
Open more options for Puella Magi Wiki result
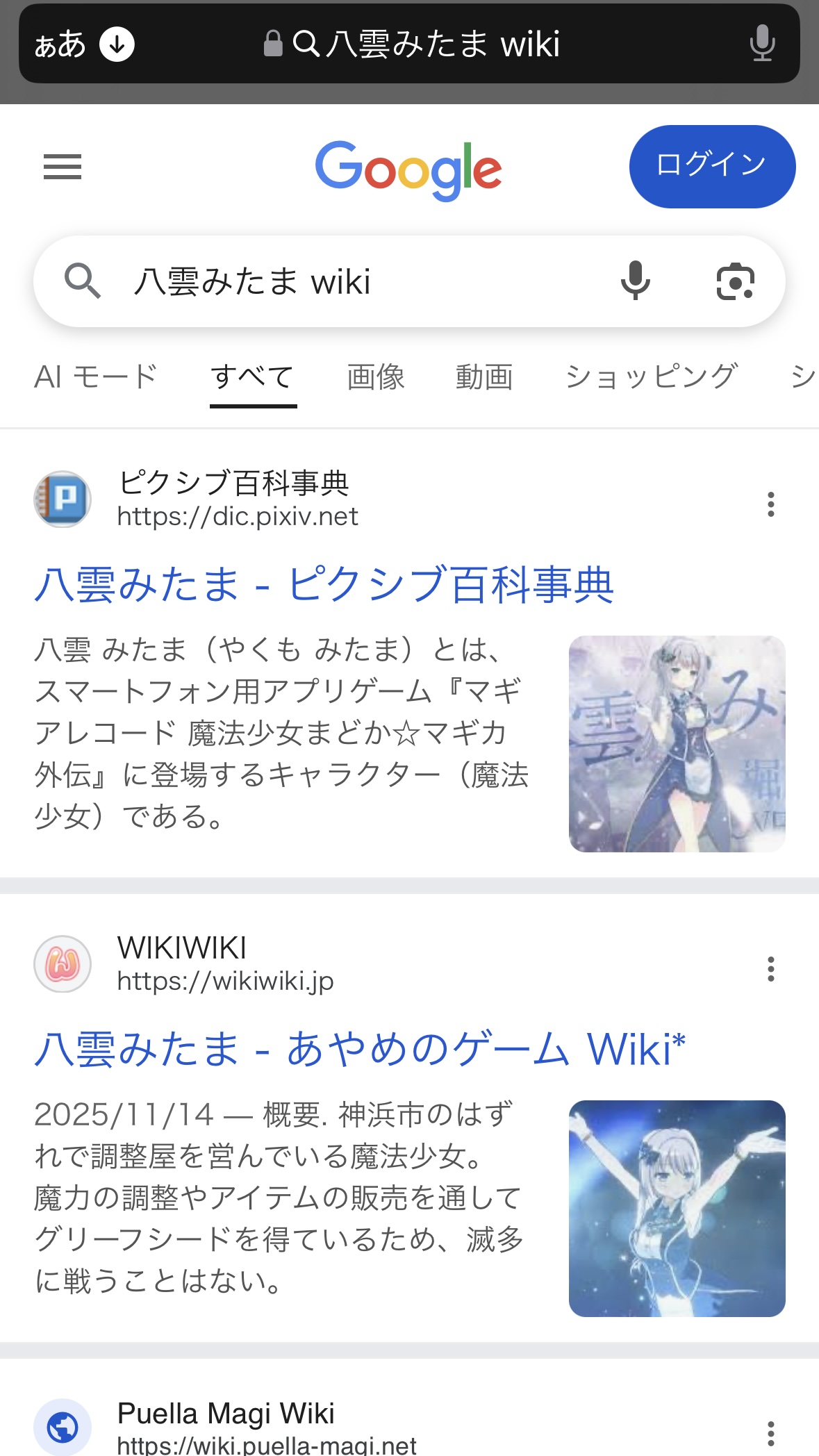(x=770, y=1432)
